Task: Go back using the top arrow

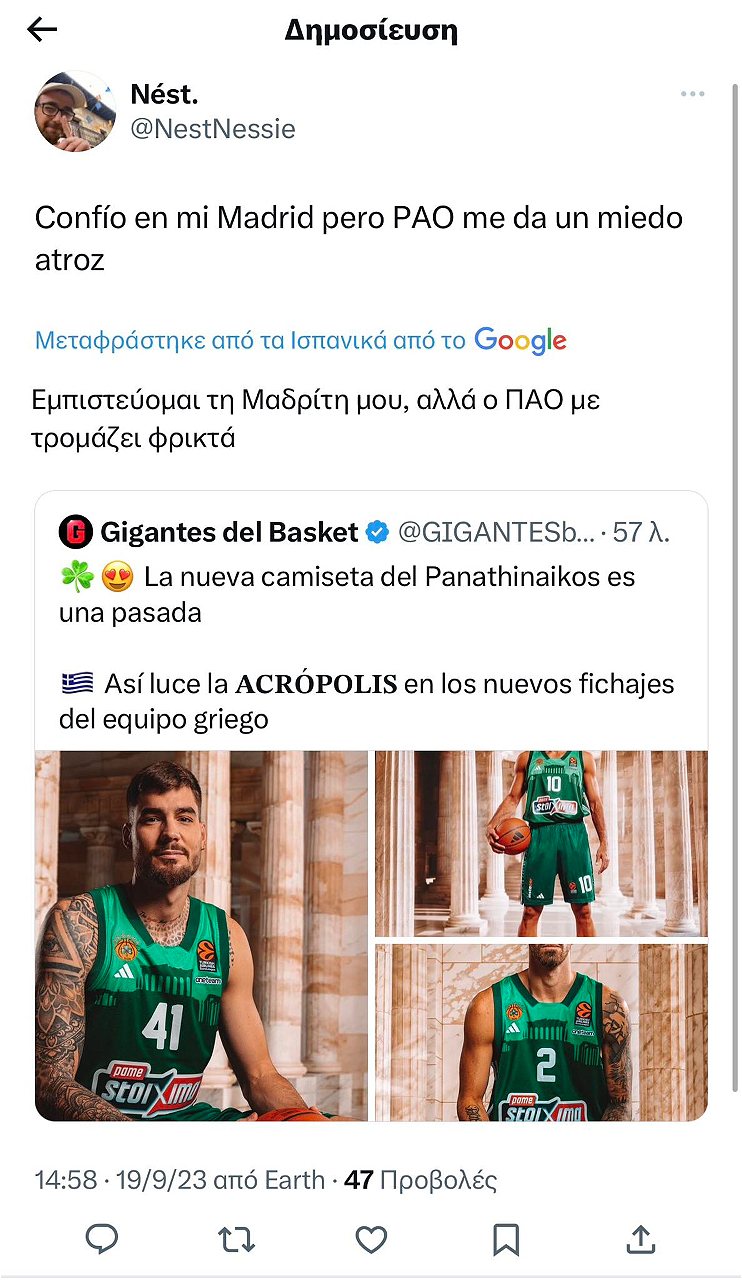Action: [x=42, y=30]
